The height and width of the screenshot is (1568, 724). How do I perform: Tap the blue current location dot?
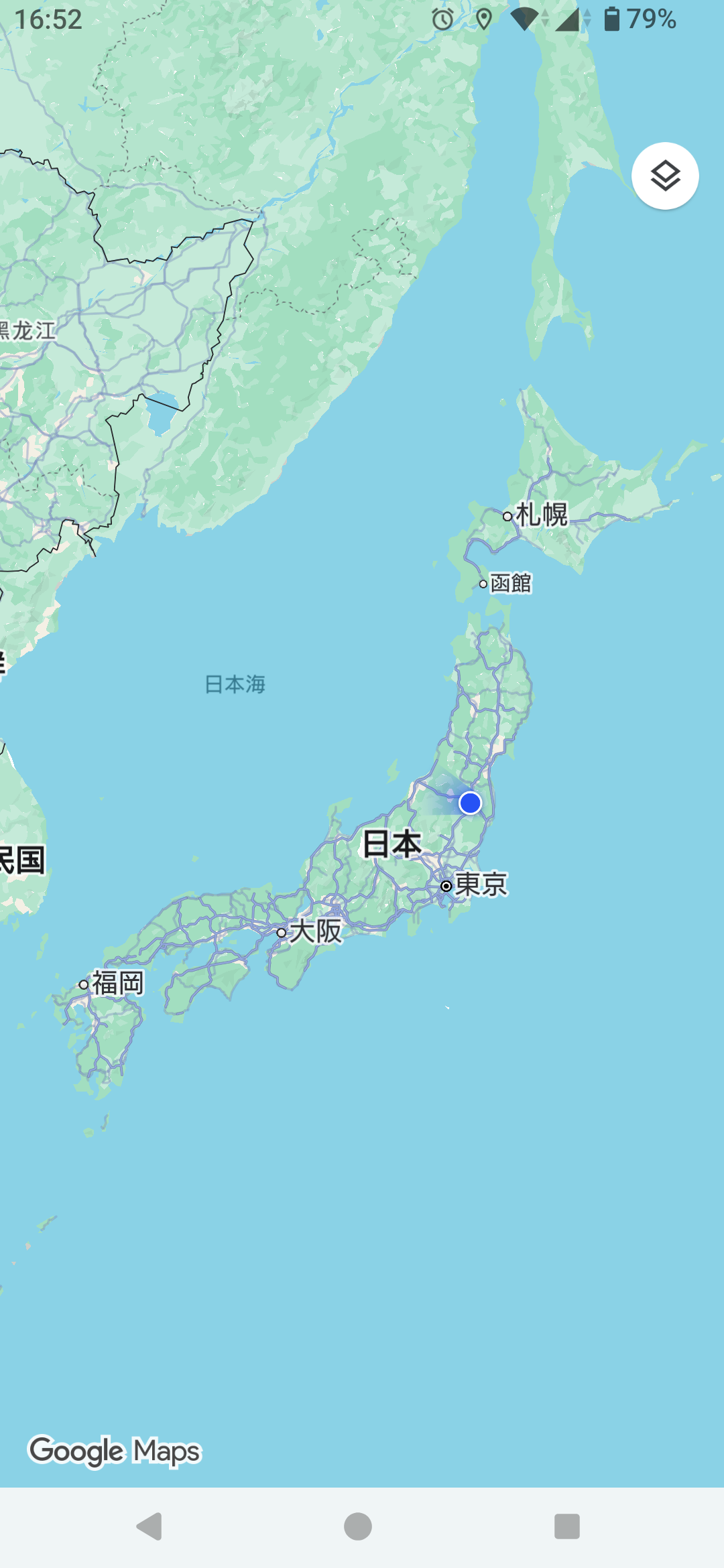[x=470, y=802]
